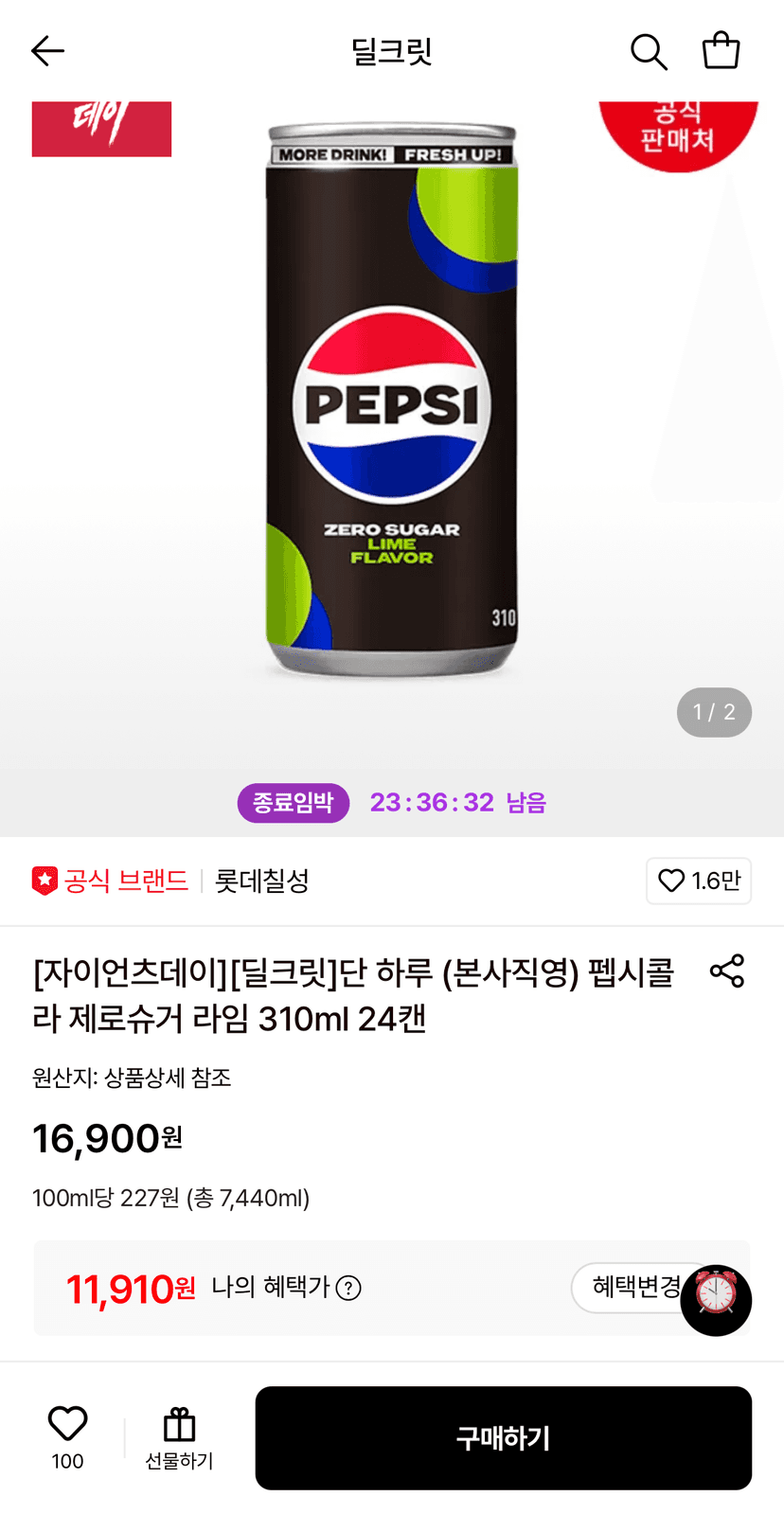Open the shopping bag cart
Screen dimensions: 784x1514
pyautogui.click(x=721, y=50)
